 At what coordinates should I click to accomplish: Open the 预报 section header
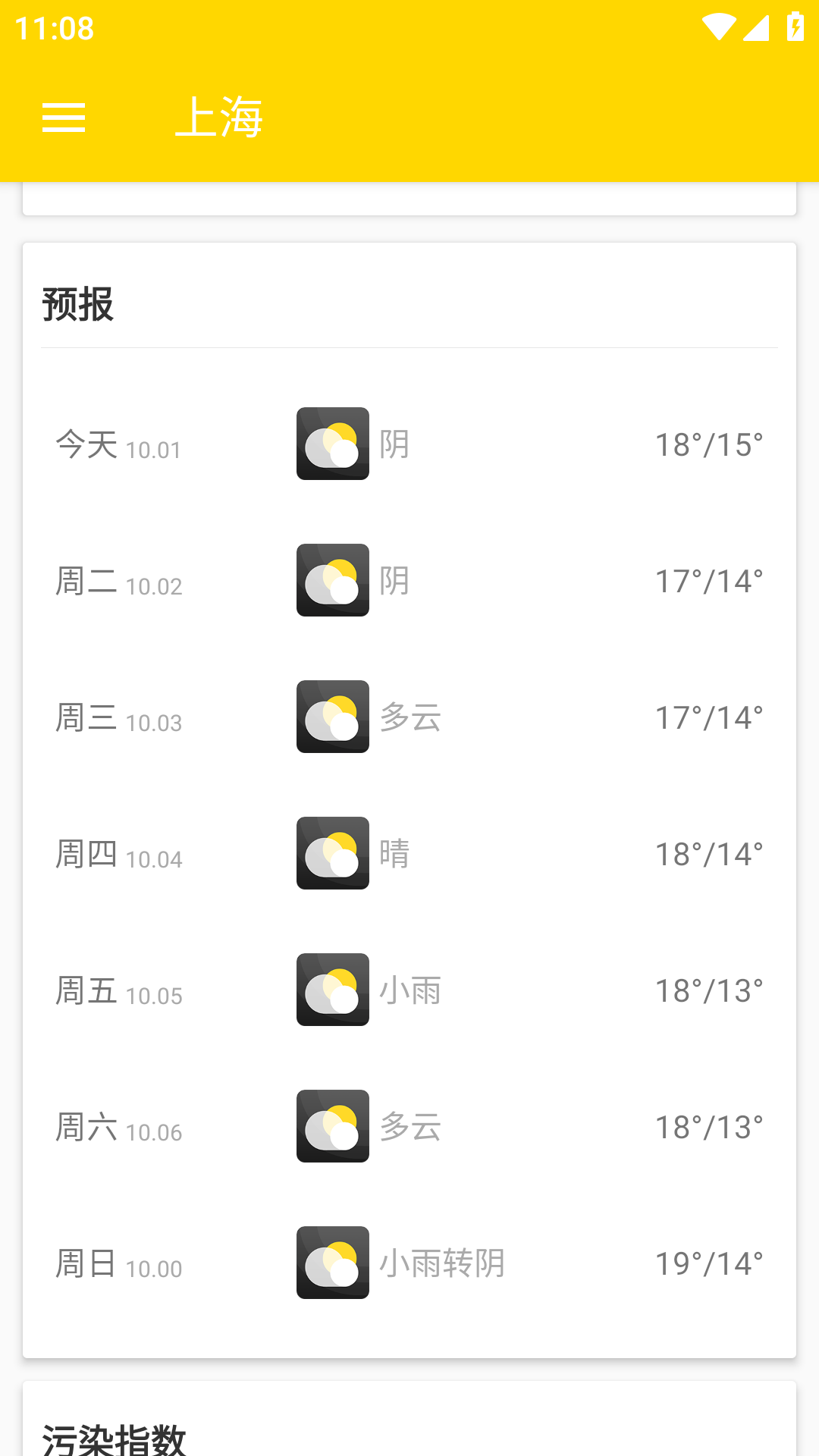[77, 306]
